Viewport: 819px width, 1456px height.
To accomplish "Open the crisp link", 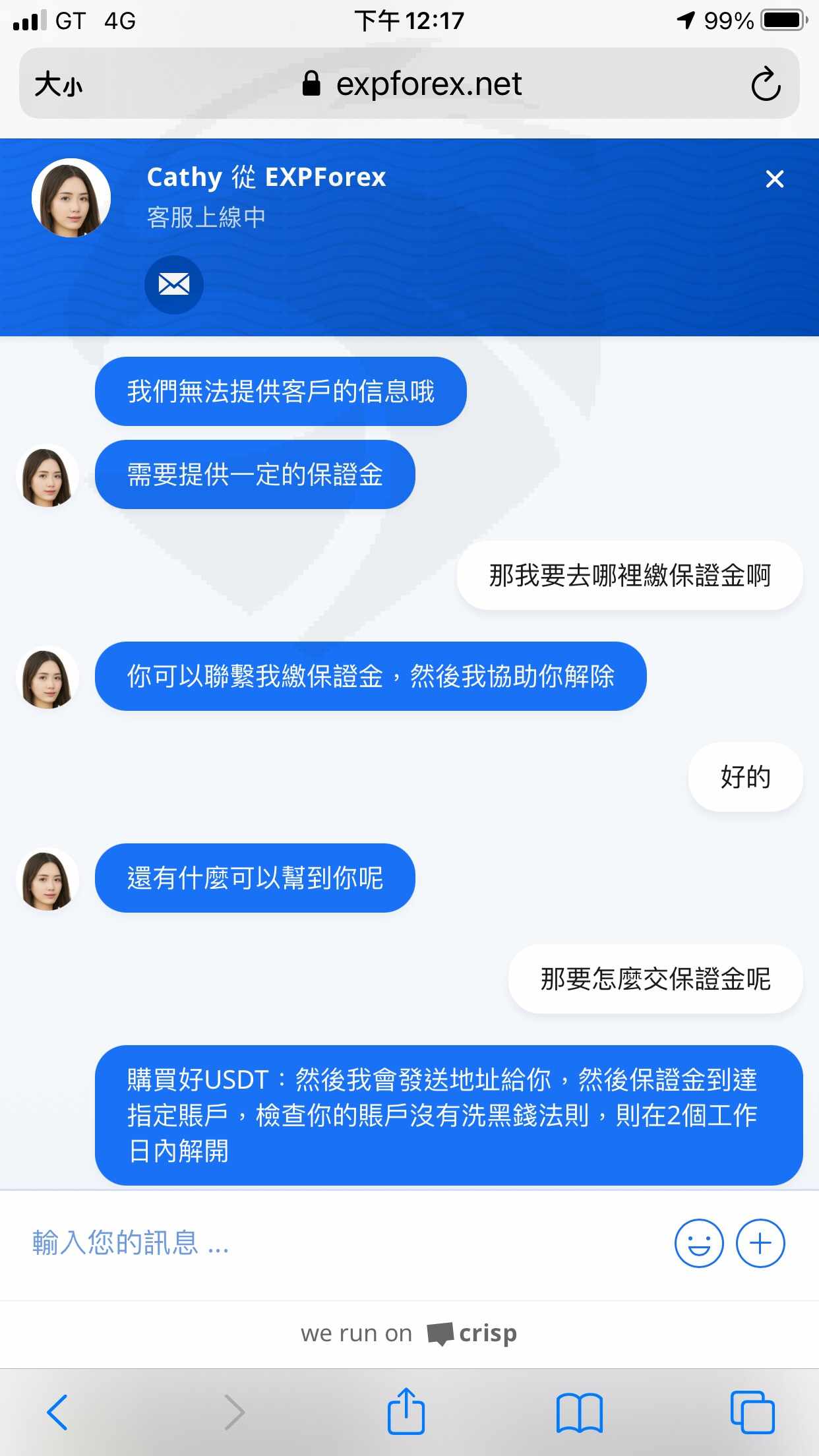I will point(409,1333).
